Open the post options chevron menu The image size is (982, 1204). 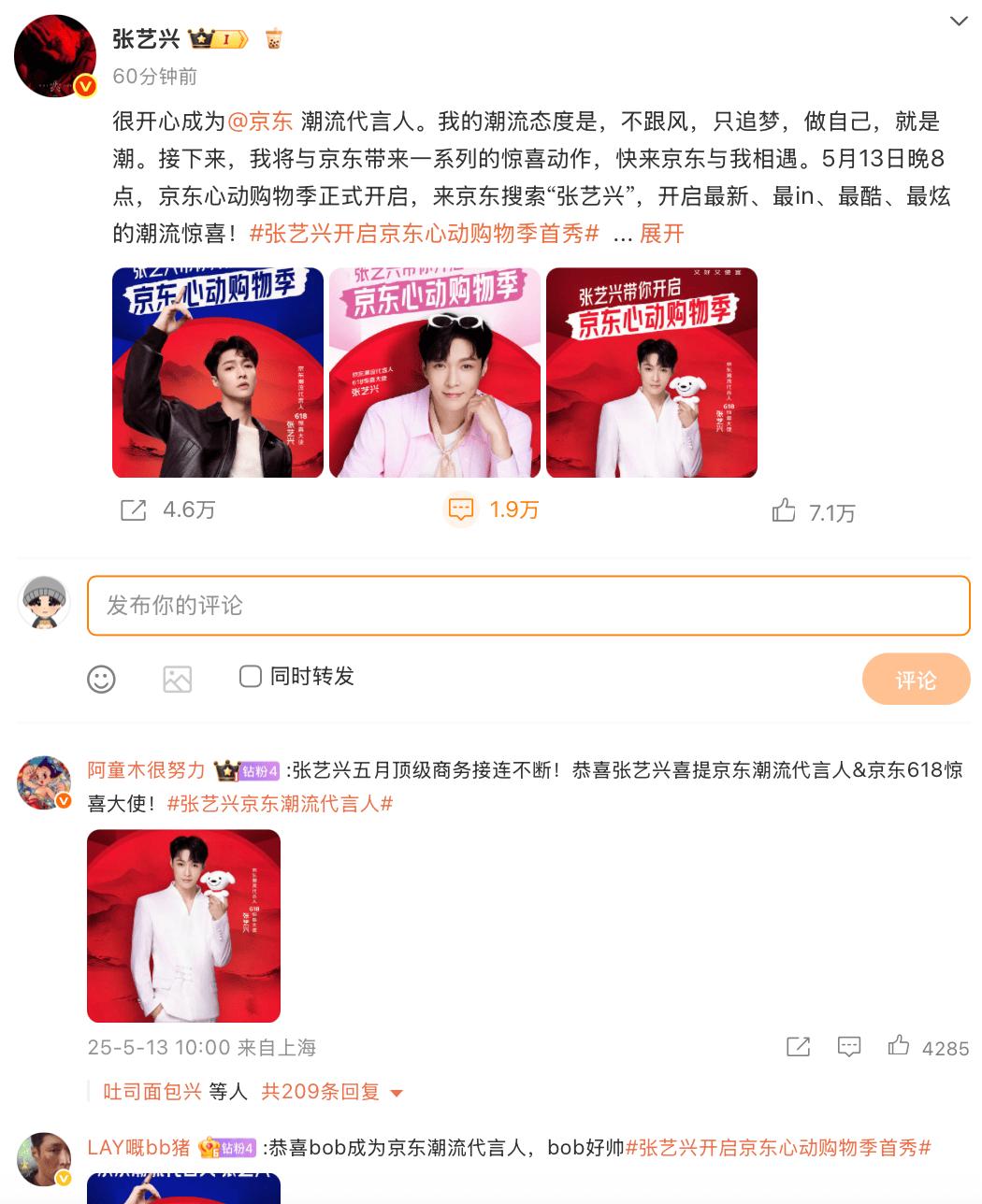[959, 21]
